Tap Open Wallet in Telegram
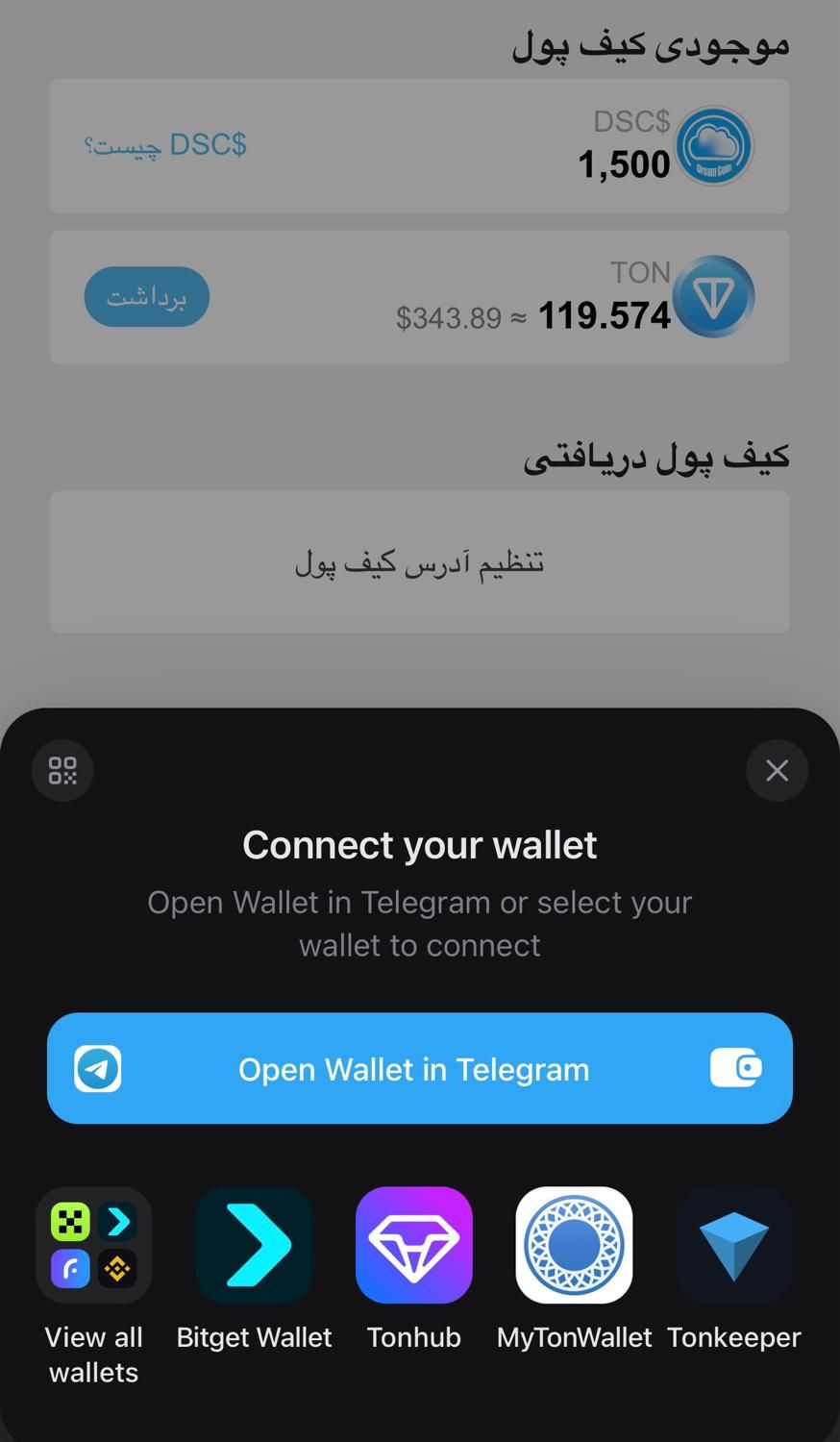This screenshot has width=840, height=1442. [420, 1068]
